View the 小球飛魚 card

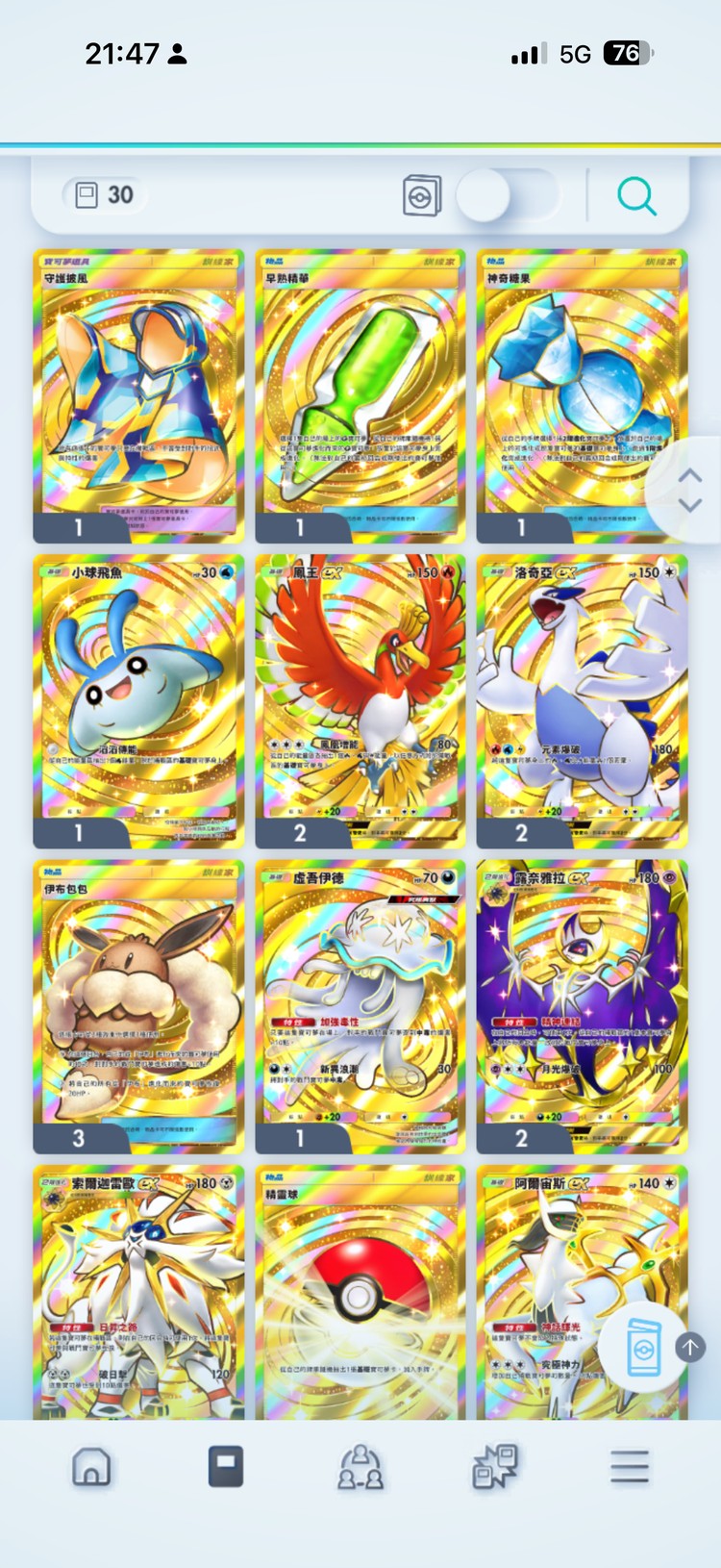[139, 700]
